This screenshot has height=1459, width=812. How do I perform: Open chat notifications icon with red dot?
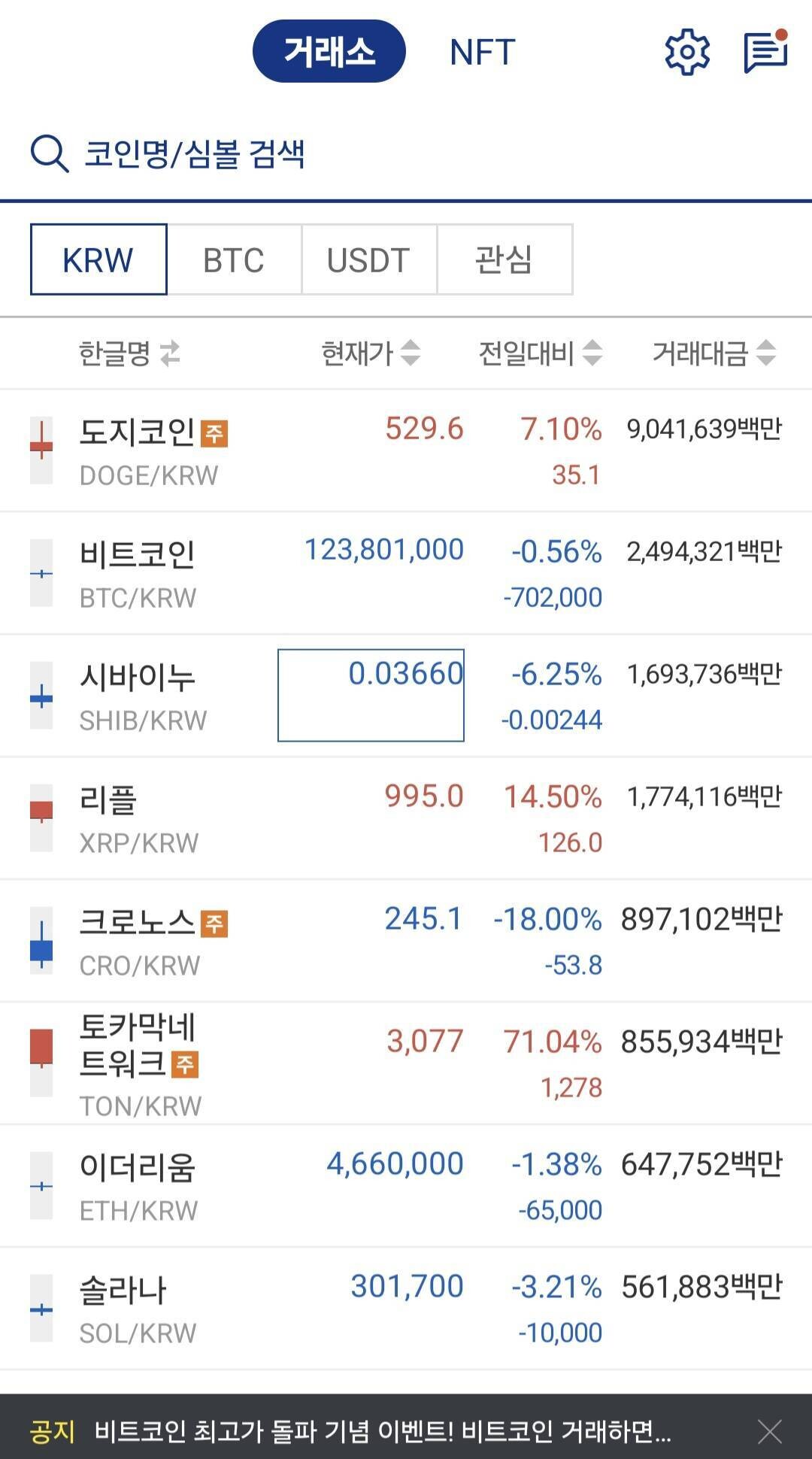pyautogui.click(x=766, y=51)
